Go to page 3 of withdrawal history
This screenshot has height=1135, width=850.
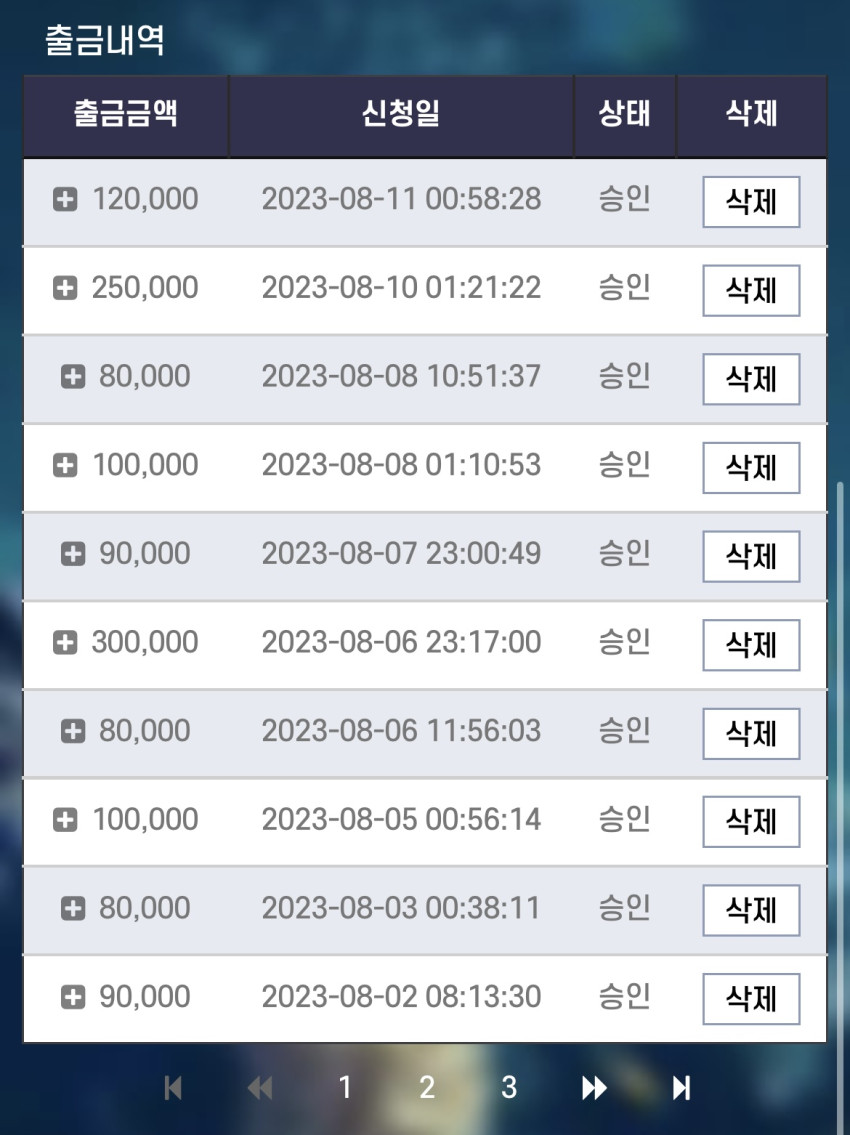pos(509,1087)
